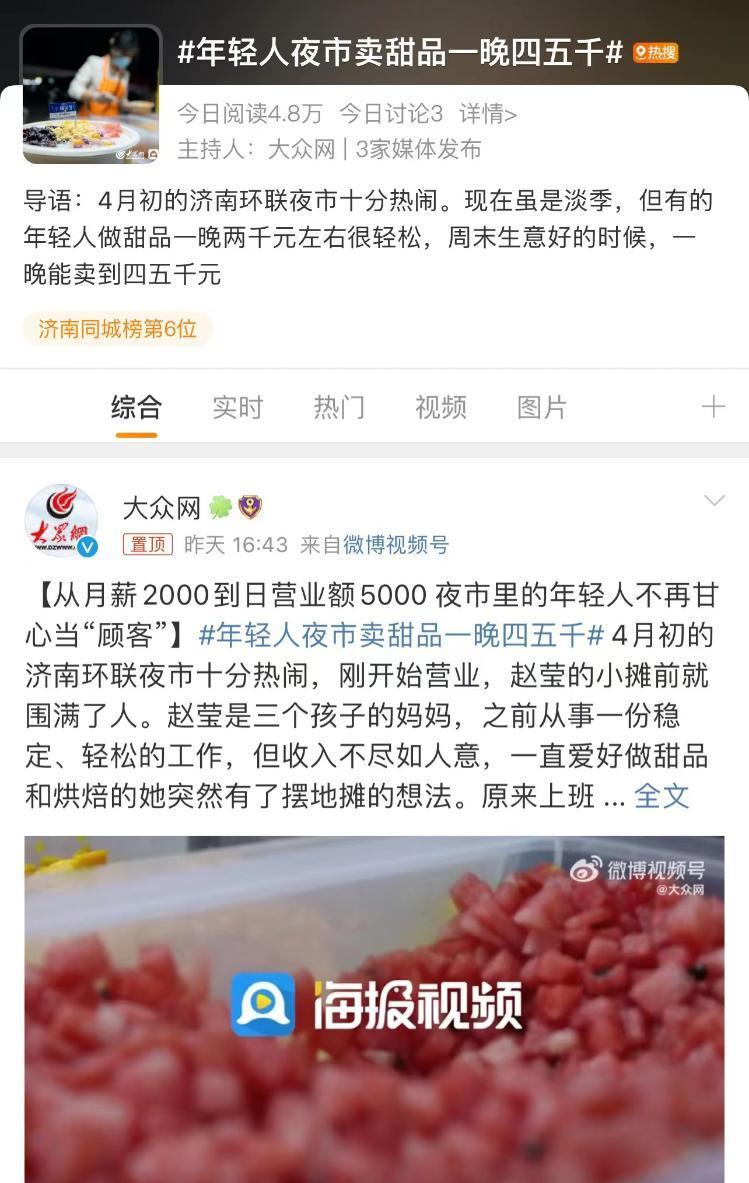Open 微博视频号 source link

pos(396,545)
